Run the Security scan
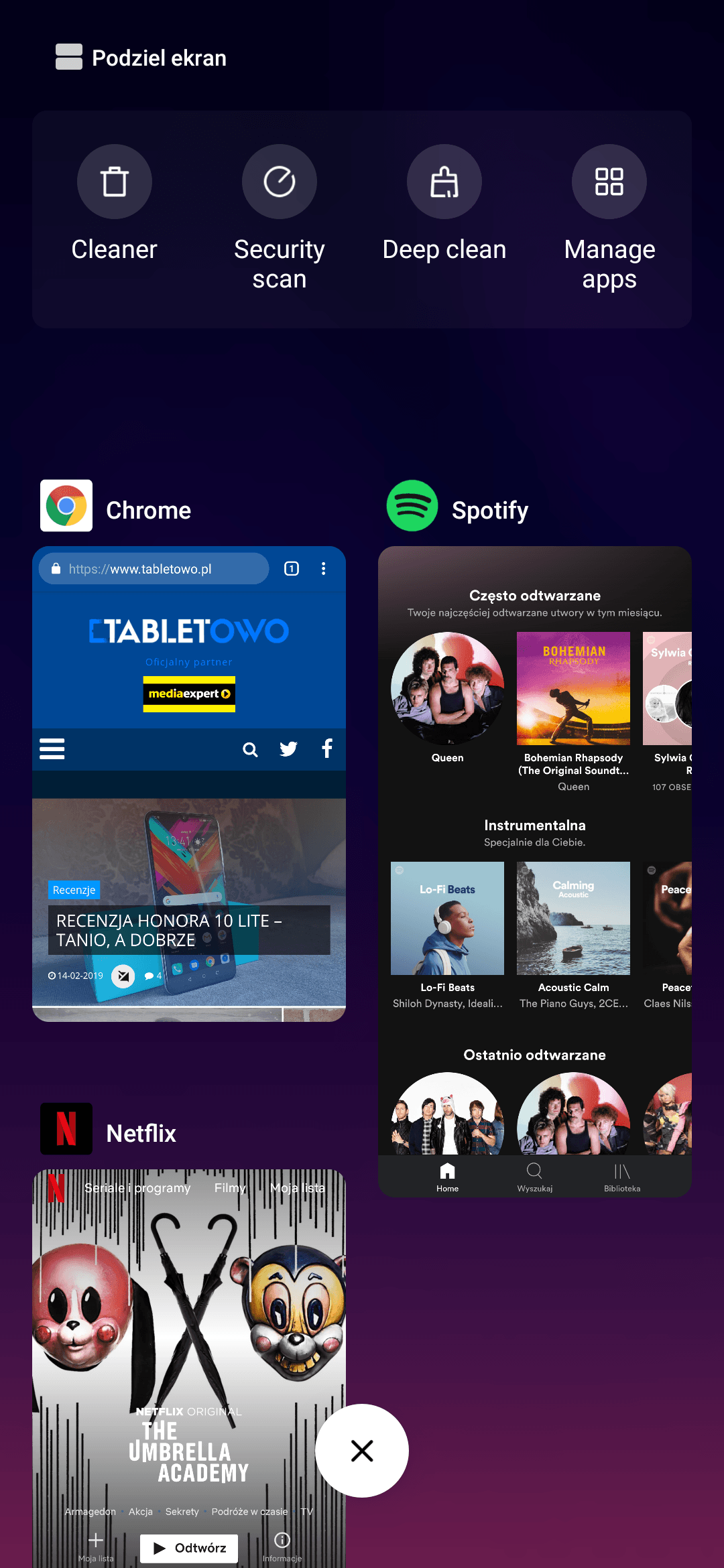Screen dimensions: 724x1568 [279, 218]
